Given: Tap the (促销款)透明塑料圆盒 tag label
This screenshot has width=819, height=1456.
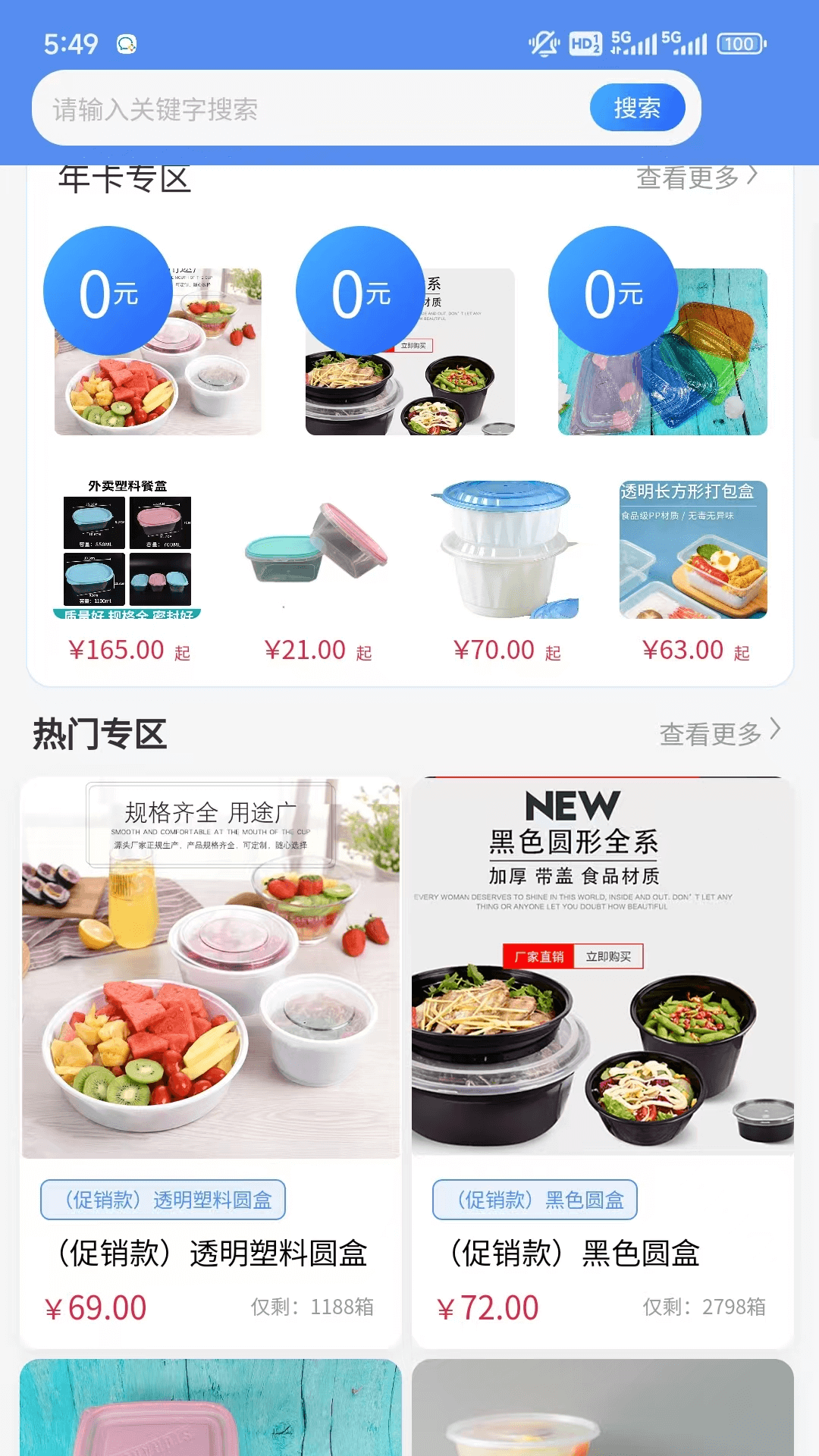Looking at the screenshot, I should pyautogui.click(x=163, y=1199).
